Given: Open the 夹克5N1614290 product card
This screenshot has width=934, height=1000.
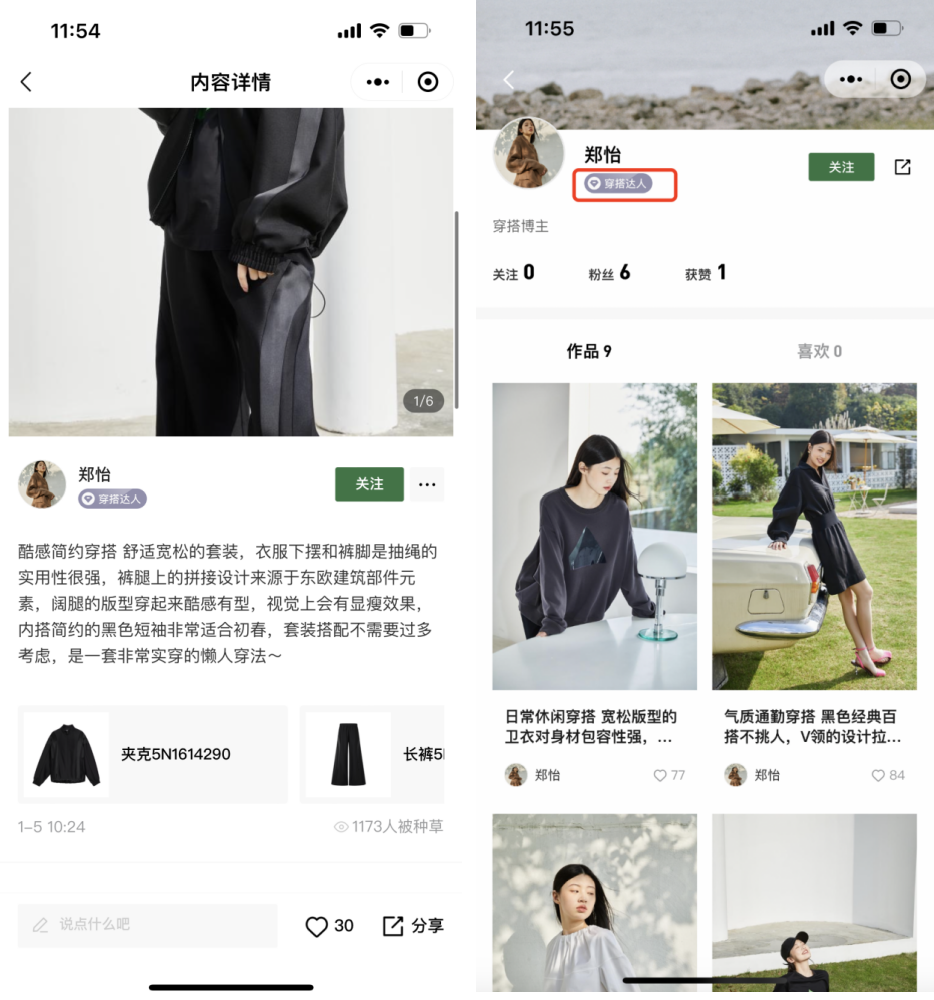Looking at the screenshot, I should point(153,754).
